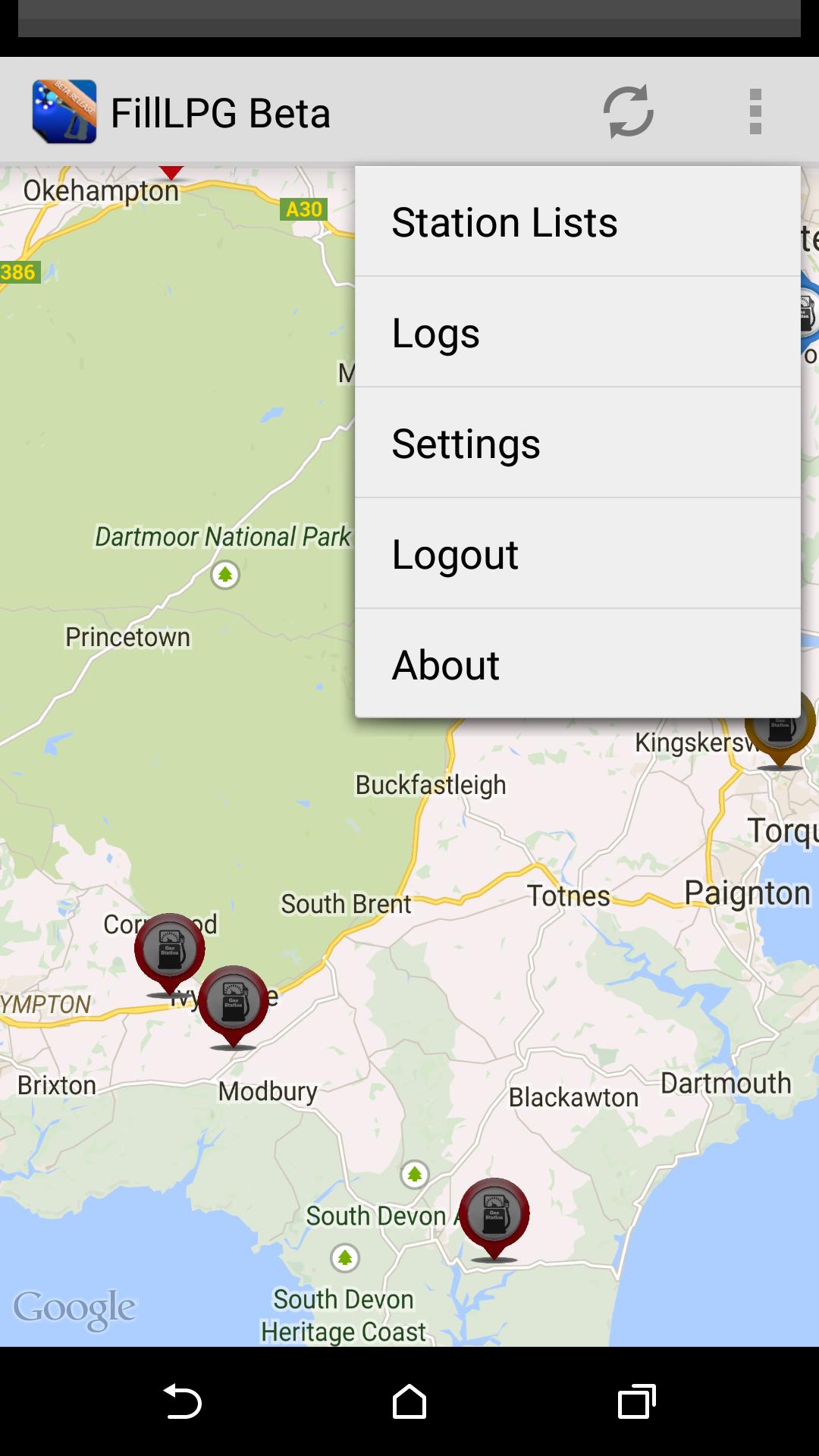
Task: Tap the three-dot overflow icon
Action: 755,112
